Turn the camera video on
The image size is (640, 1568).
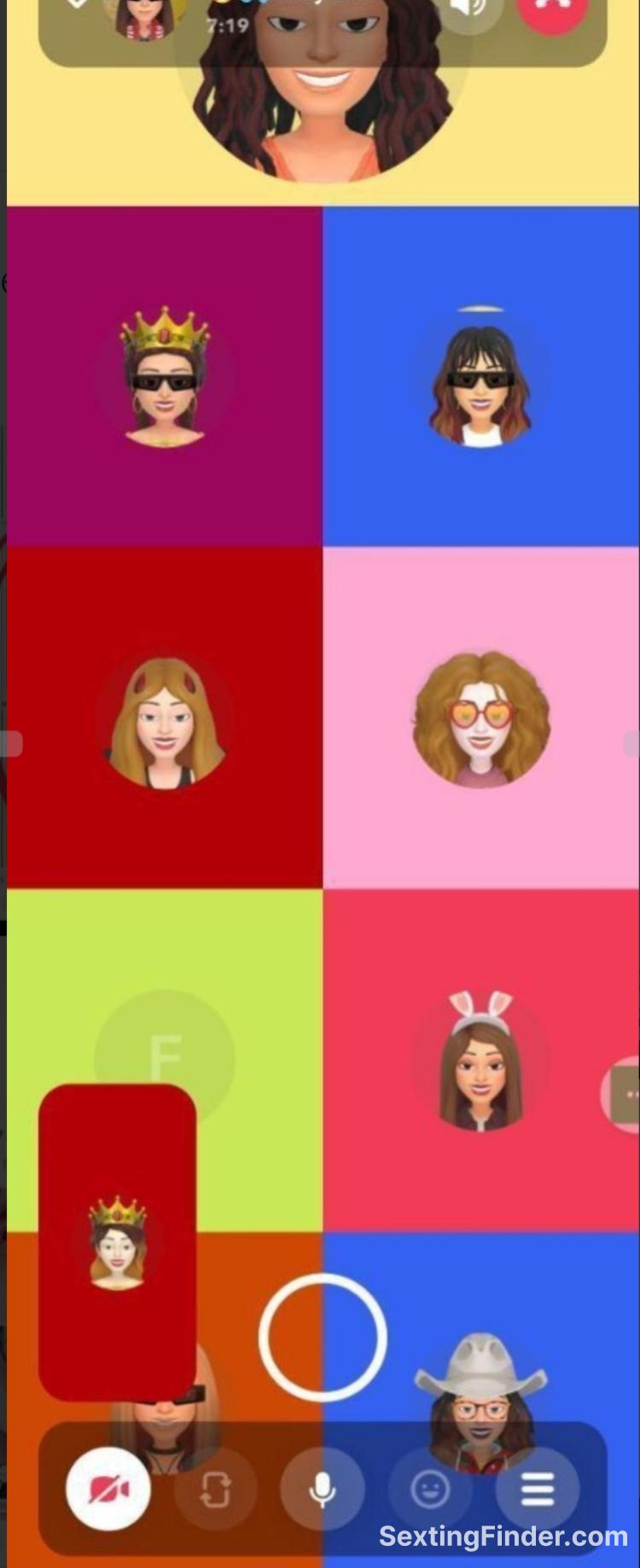[x=108, y=1490]
